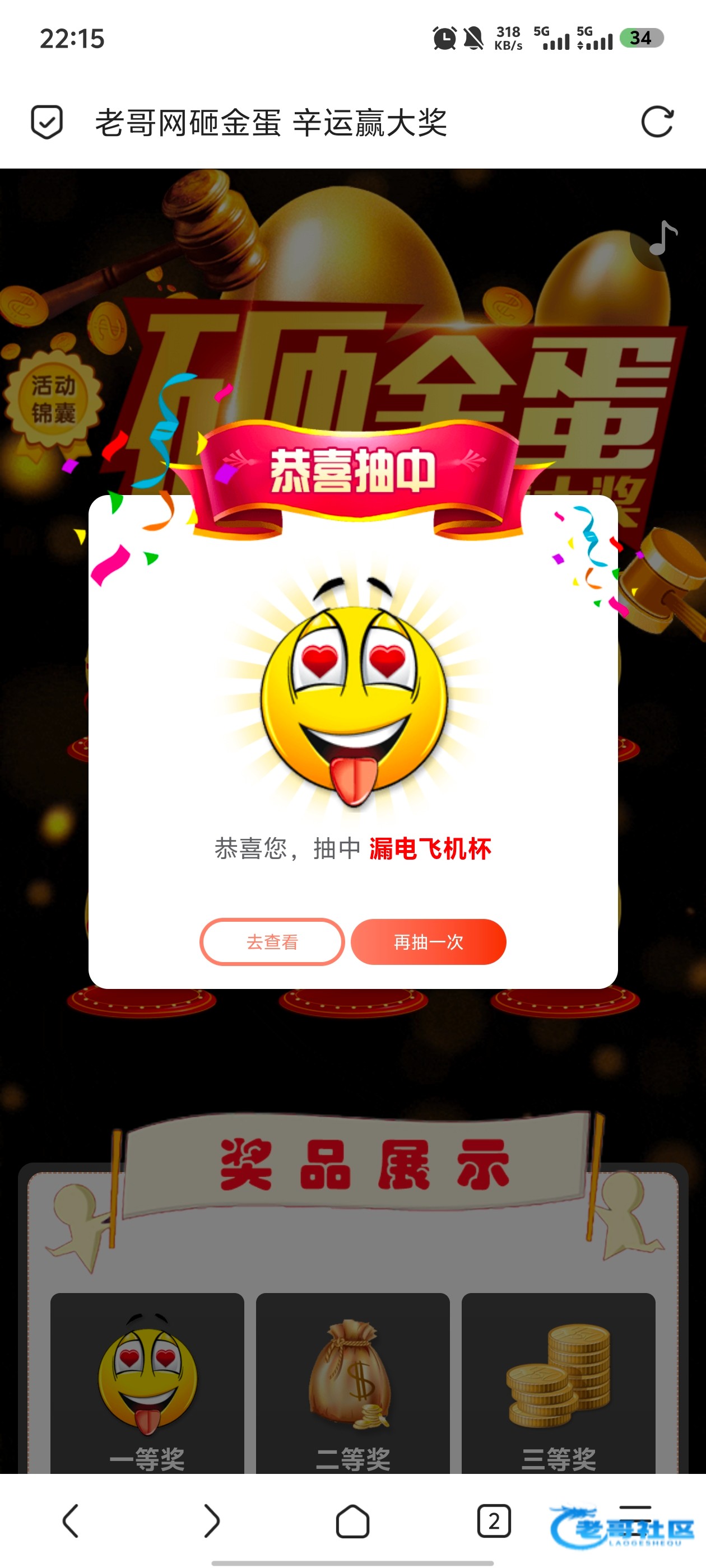Toggle the background music note icon
Screen dimensions: 706x1568
[x=662, y=238]
